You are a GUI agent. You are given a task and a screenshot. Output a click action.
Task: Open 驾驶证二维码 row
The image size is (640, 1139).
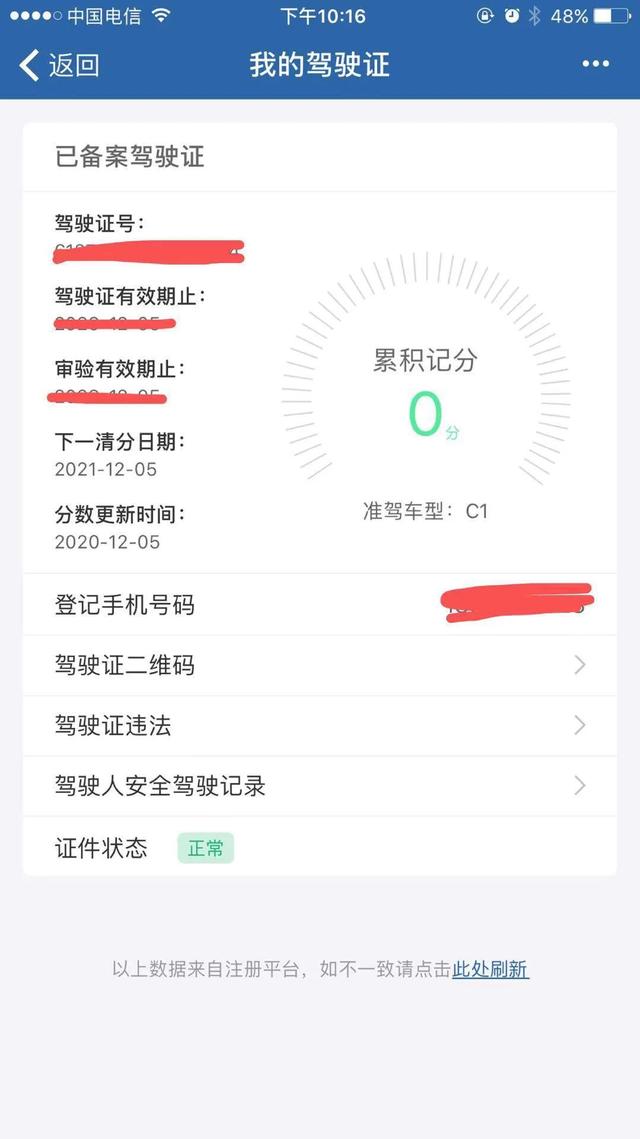pos(319,666)
